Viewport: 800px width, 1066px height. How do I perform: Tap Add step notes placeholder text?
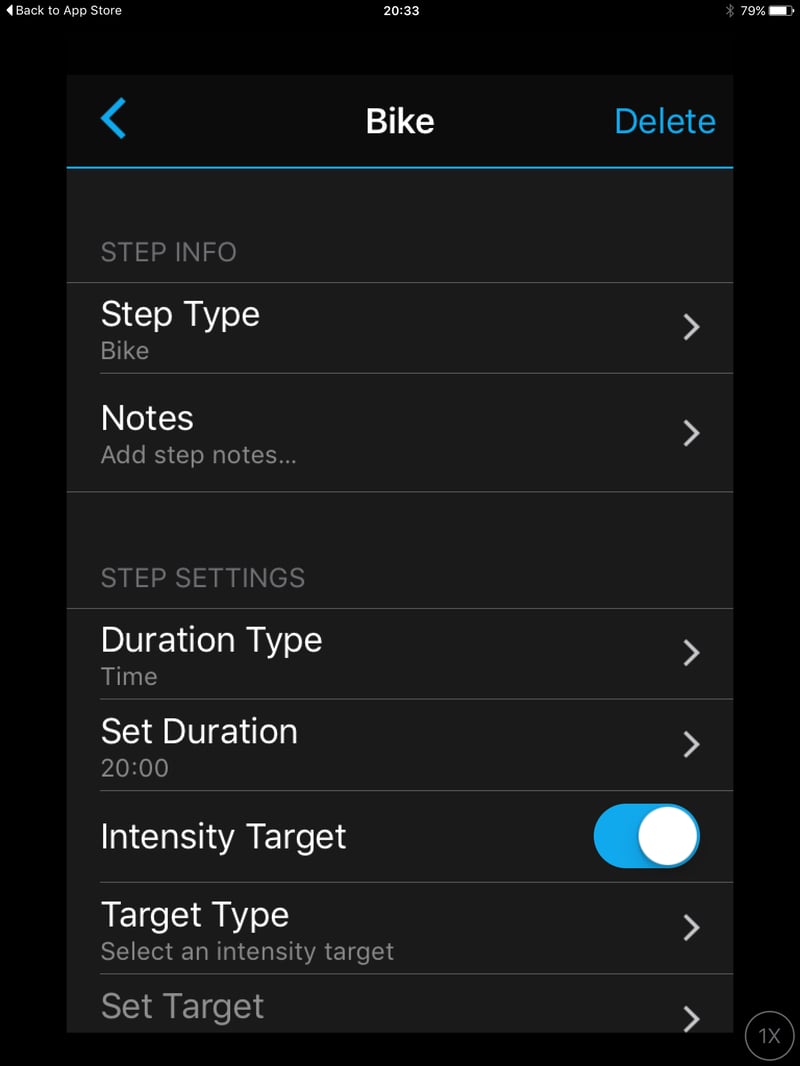coord(198,454)
